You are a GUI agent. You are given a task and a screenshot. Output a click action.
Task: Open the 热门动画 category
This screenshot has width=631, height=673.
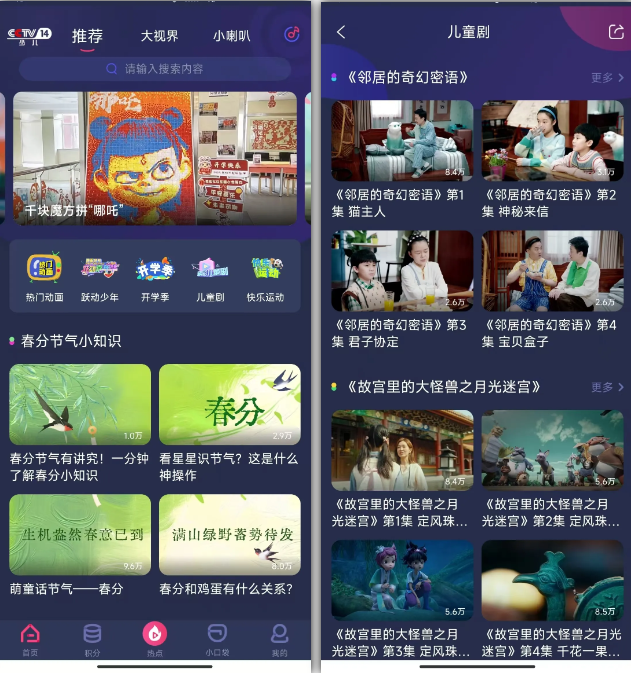click(x=44, y=277)
